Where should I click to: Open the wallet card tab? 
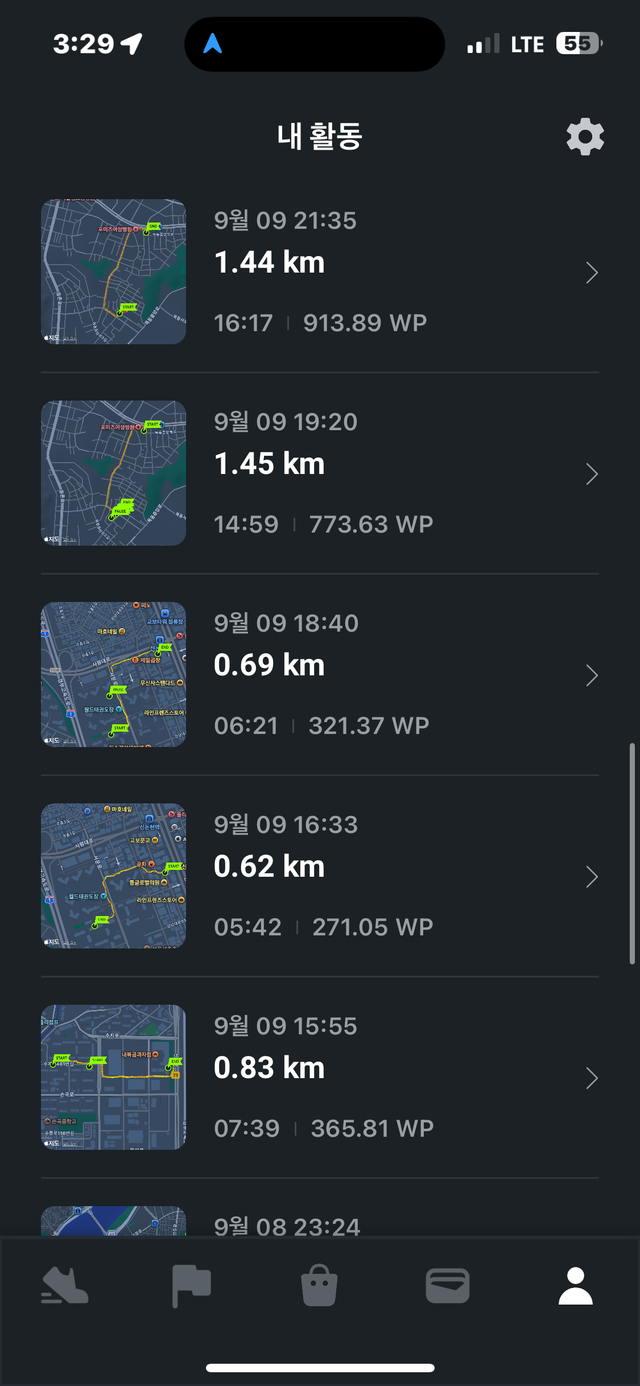447,1285
